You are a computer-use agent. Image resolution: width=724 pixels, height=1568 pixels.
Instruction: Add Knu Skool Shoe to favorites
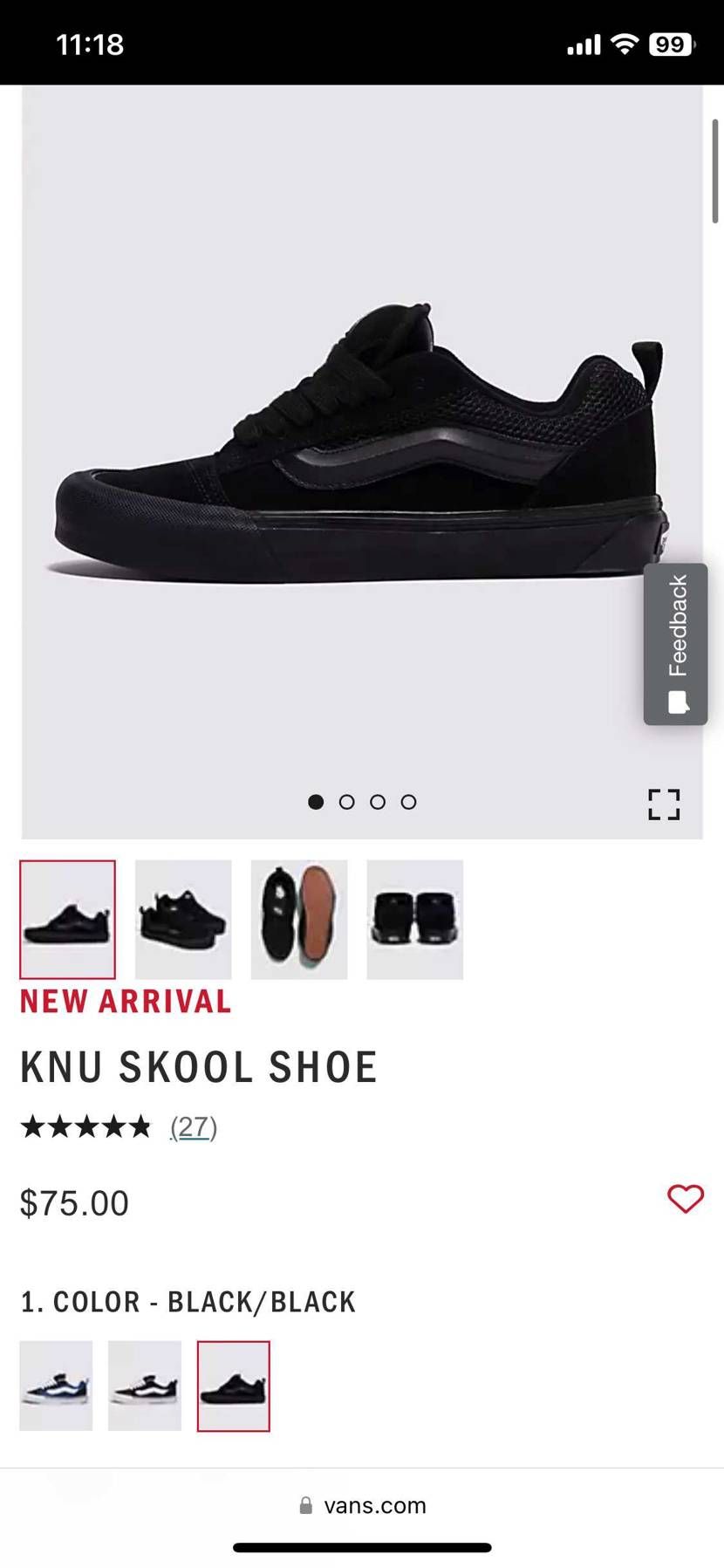click(685, 1199)
